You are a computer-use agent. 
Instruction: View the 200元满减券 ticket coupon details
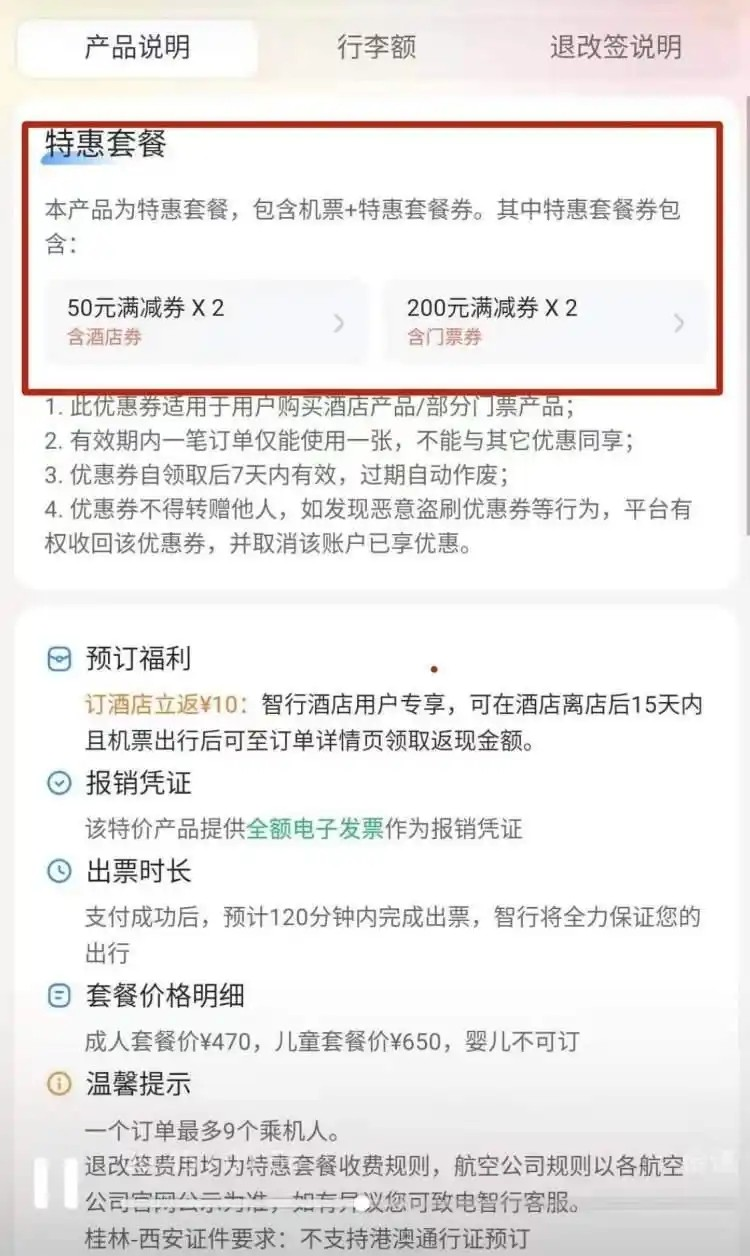point(546,320)
